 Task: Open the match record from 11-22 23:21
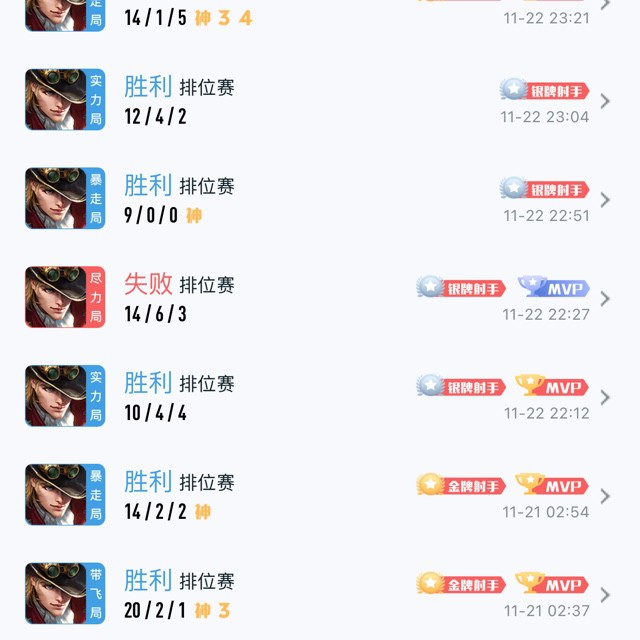(x=320, y=14)
